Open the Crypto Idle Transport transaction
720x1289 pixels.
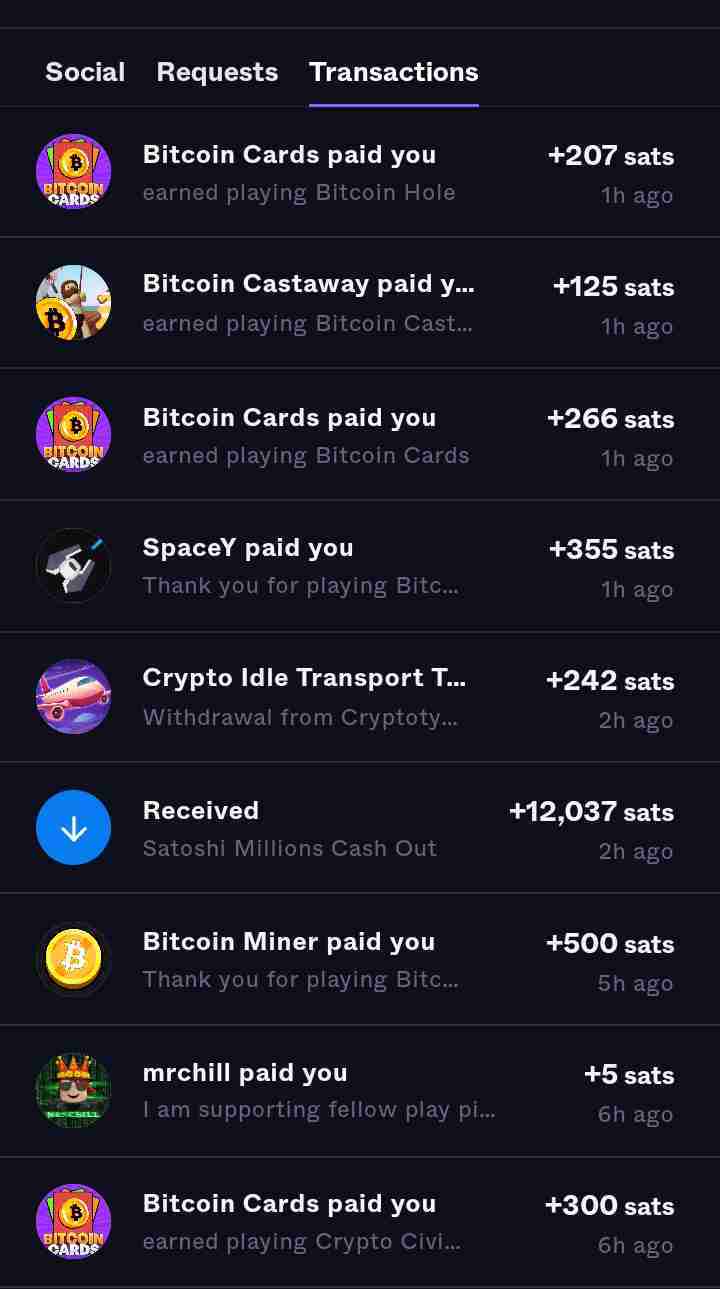[360, 697]
